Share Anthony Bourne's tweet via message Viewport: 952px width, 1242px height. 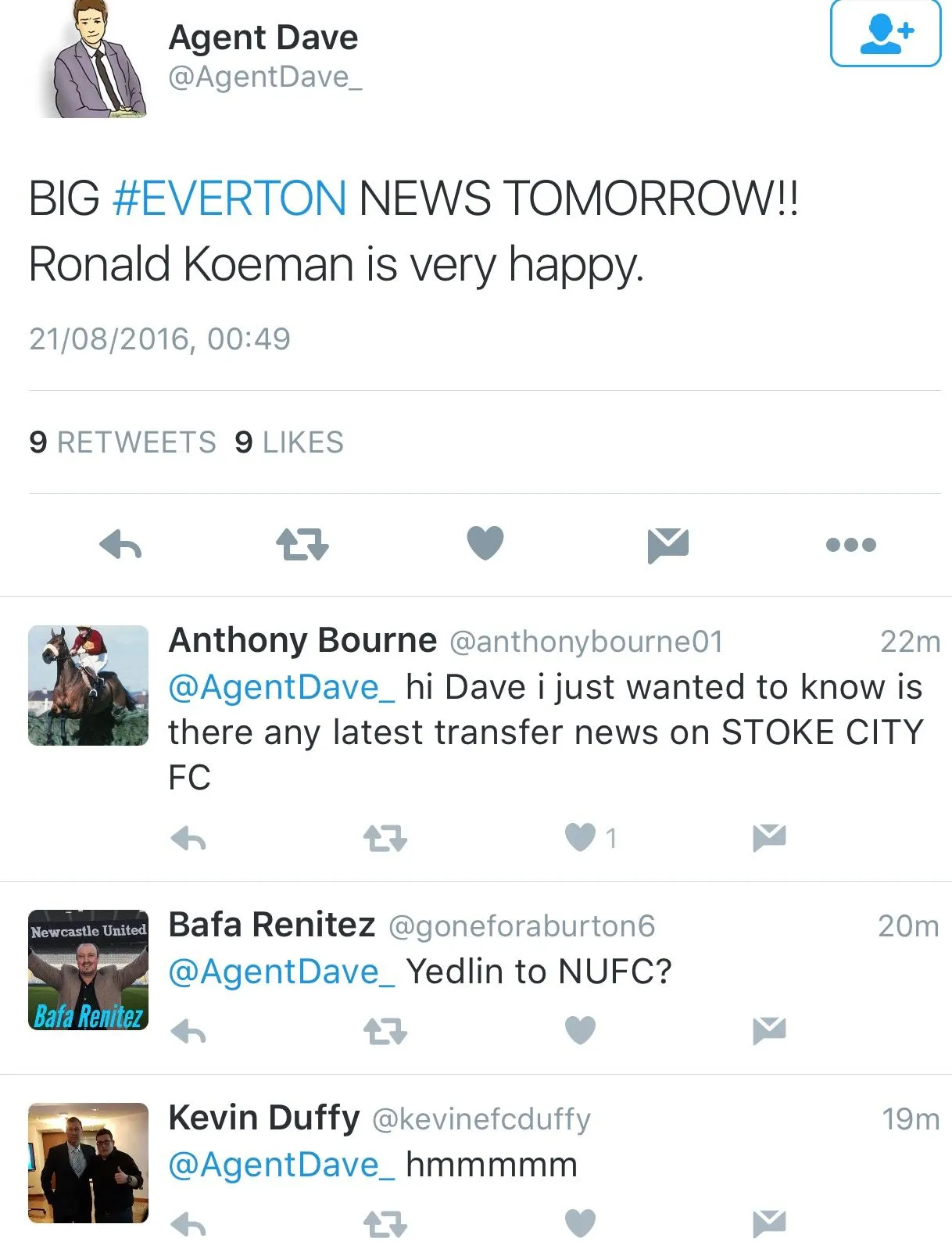click(x=768, y=837)
